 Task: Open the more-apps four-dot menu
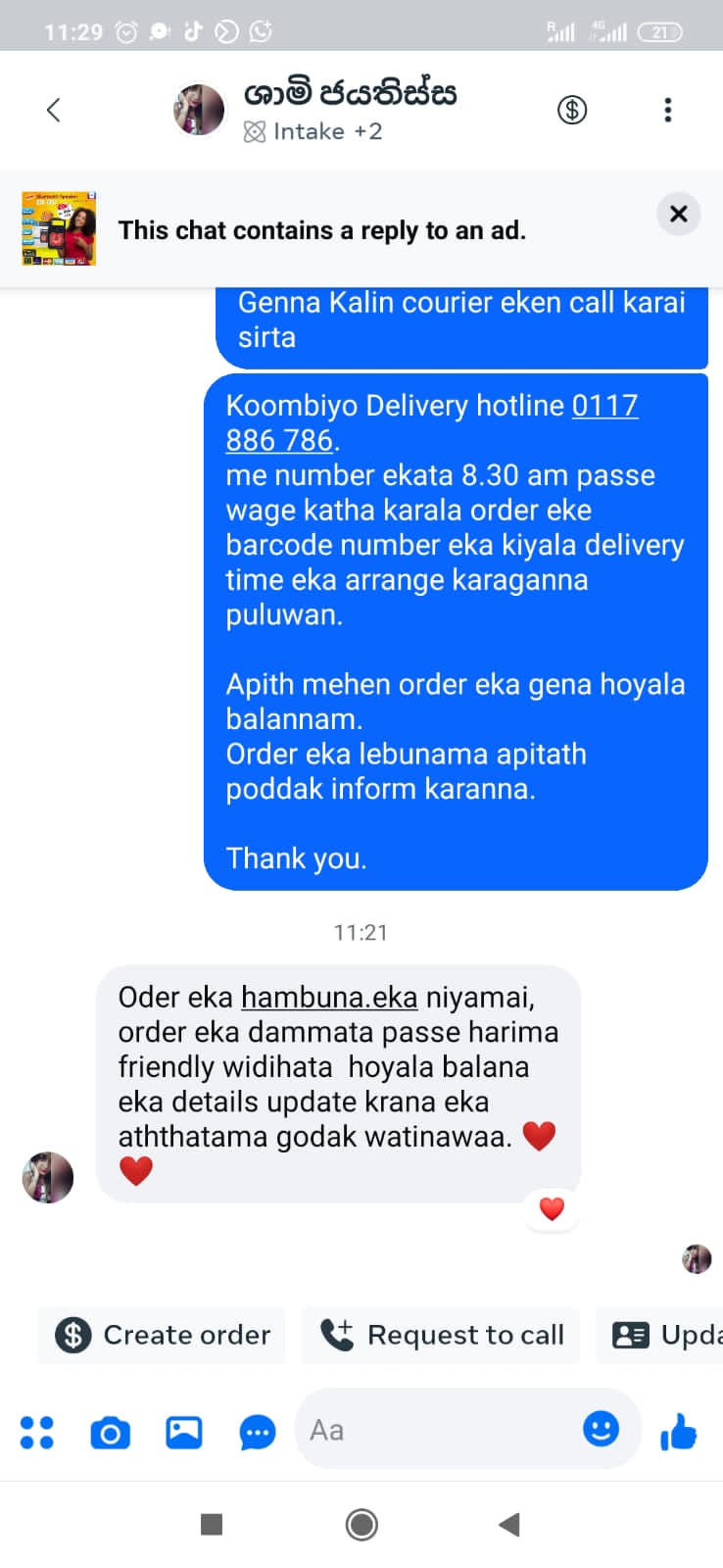tap(37, 1433)
